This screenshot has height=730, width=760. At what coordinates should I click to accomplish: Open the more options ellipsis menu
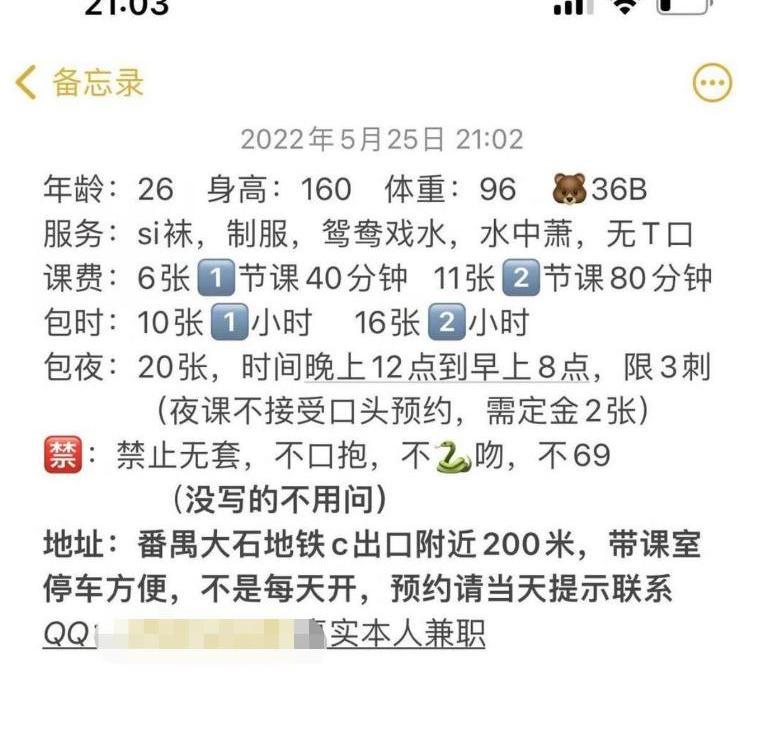pyautogui.click(x=712, y=84)
